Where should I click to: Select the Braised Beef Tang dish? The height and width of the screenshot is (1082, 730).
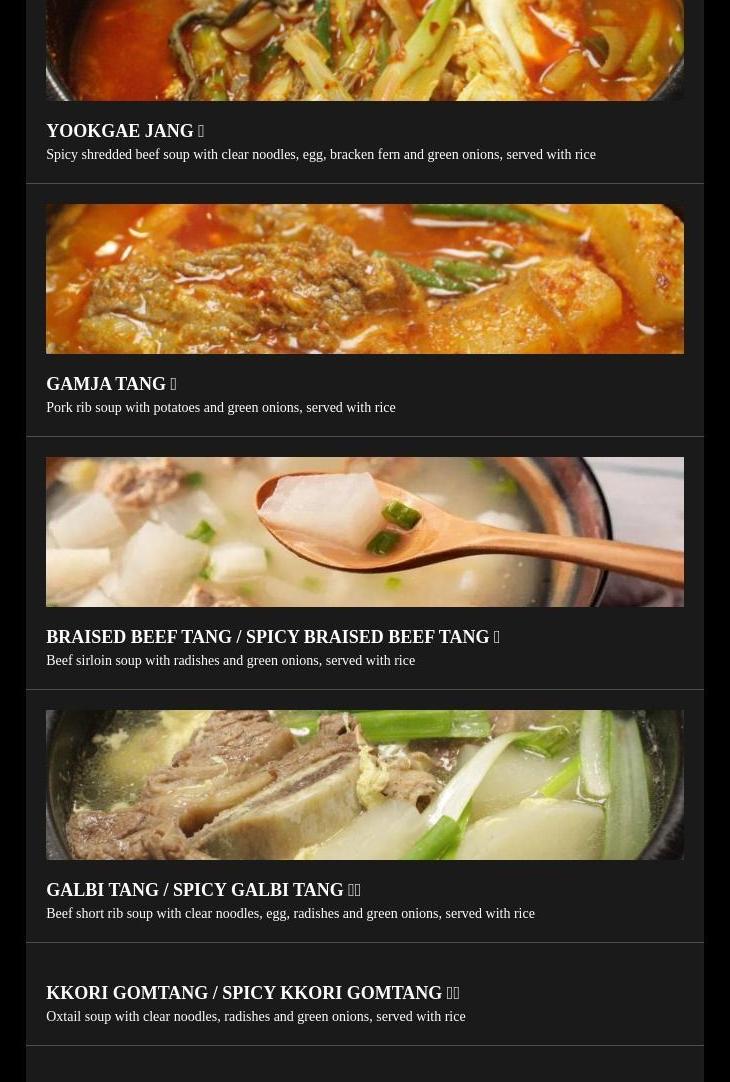pos(272,637)
